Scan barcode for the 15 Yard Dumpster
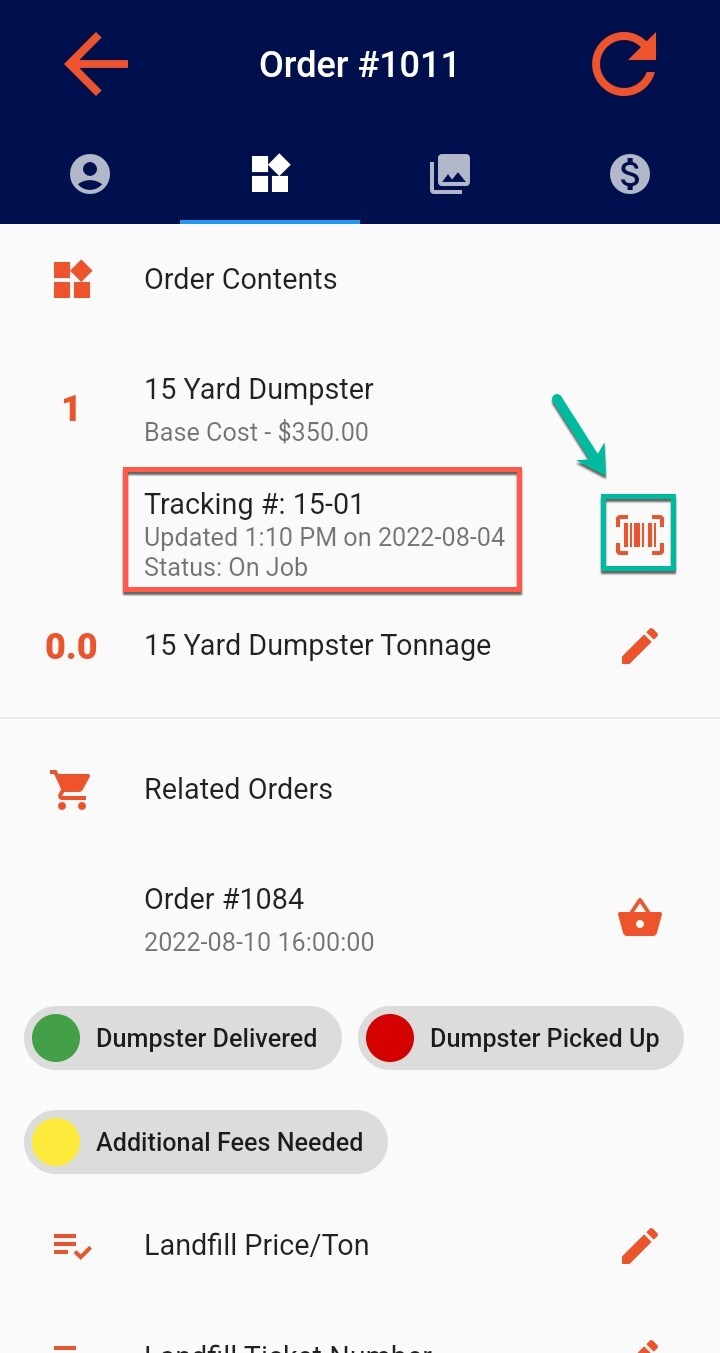Image resolution: width=720 pixels, height=1353 pixels. [639, 535]
